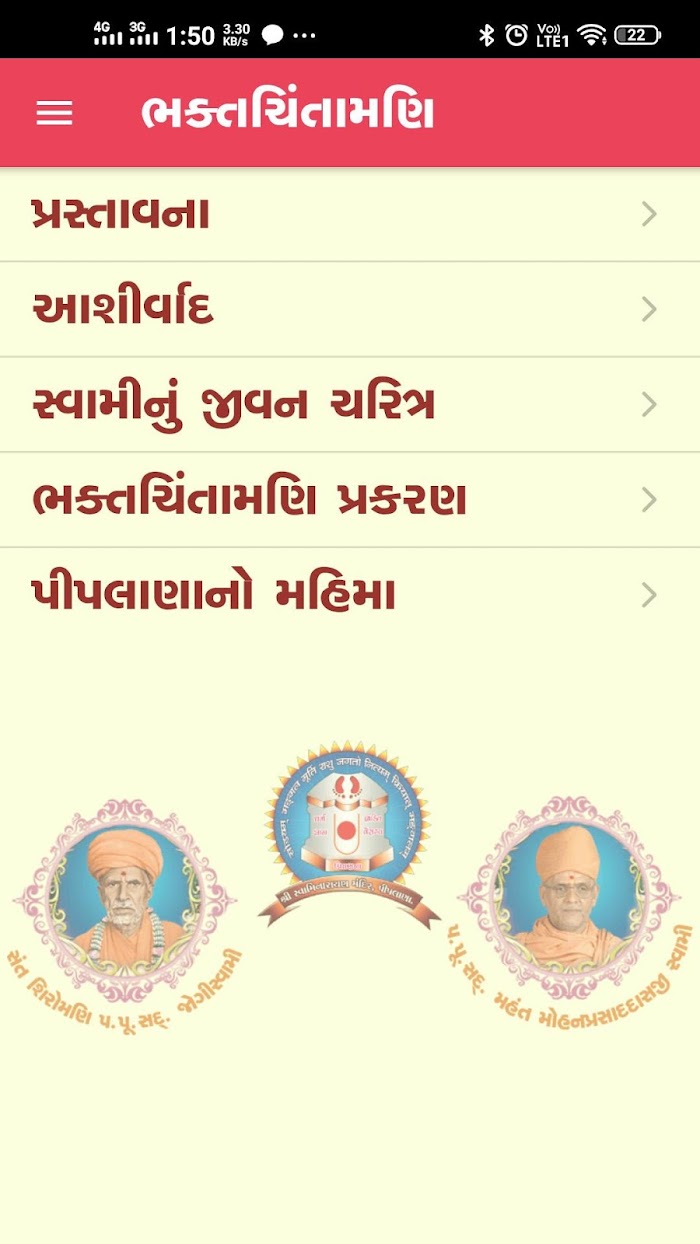
Task: Open the hamburger drawer menu
Action: coord(54,113)
